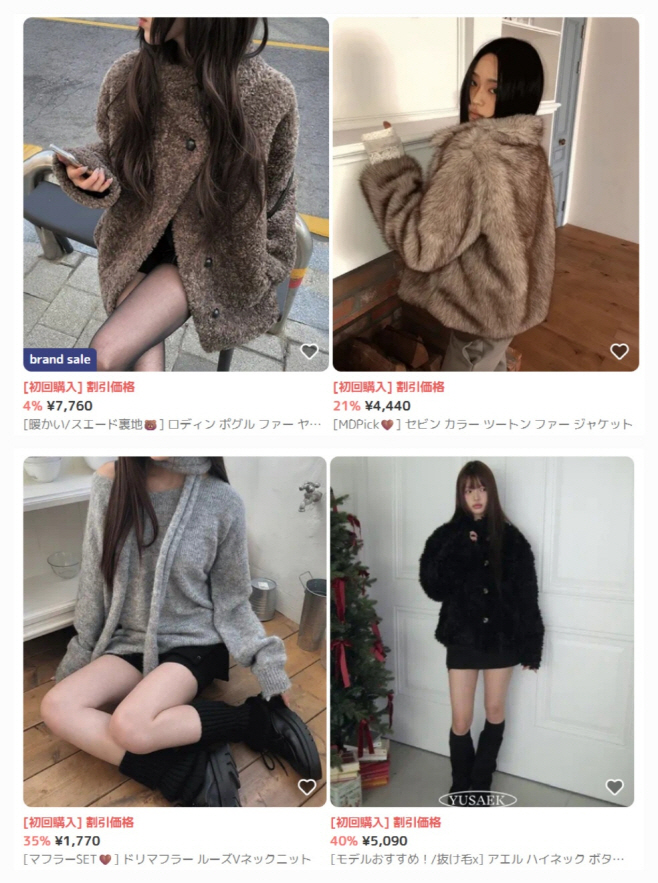Open the アエル ハイネック black fur jacket
This screenshot has width=658, height=883.
(482, 630)
